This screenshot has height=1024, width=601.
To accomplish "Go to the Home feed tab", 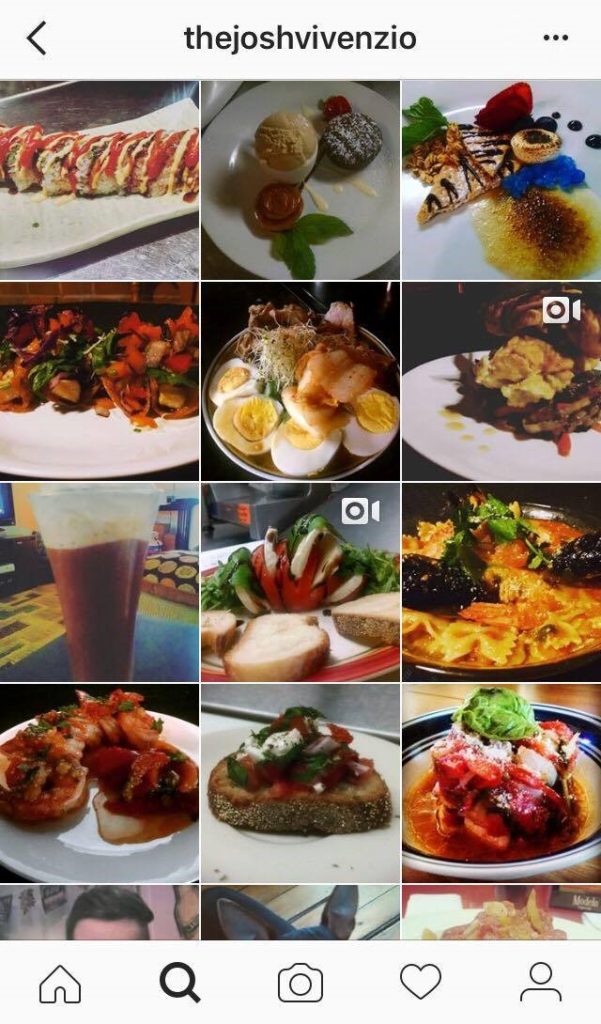I will coord(60,982).
